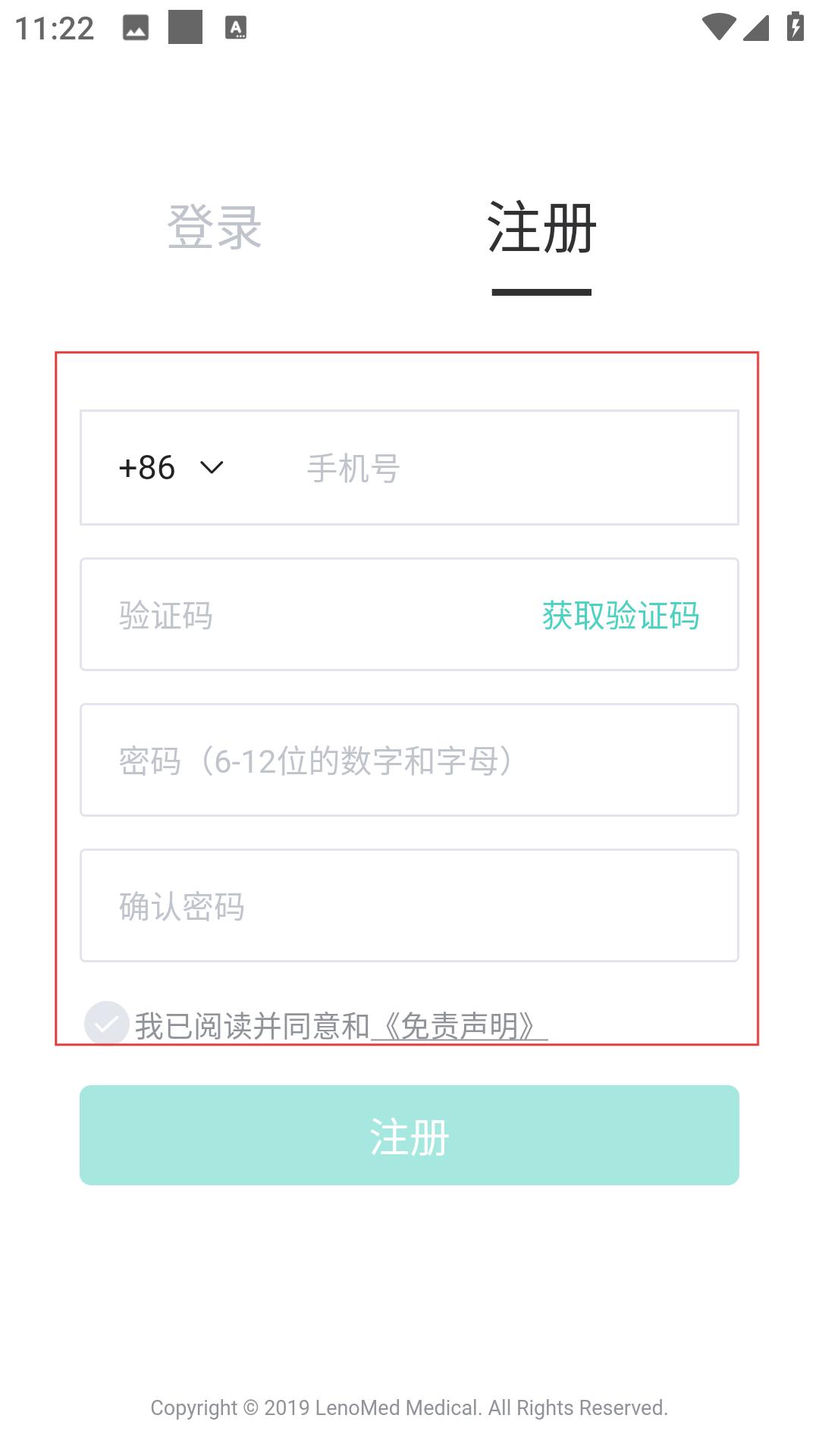Tap the green 注册 submit button

pos(409,1135)
